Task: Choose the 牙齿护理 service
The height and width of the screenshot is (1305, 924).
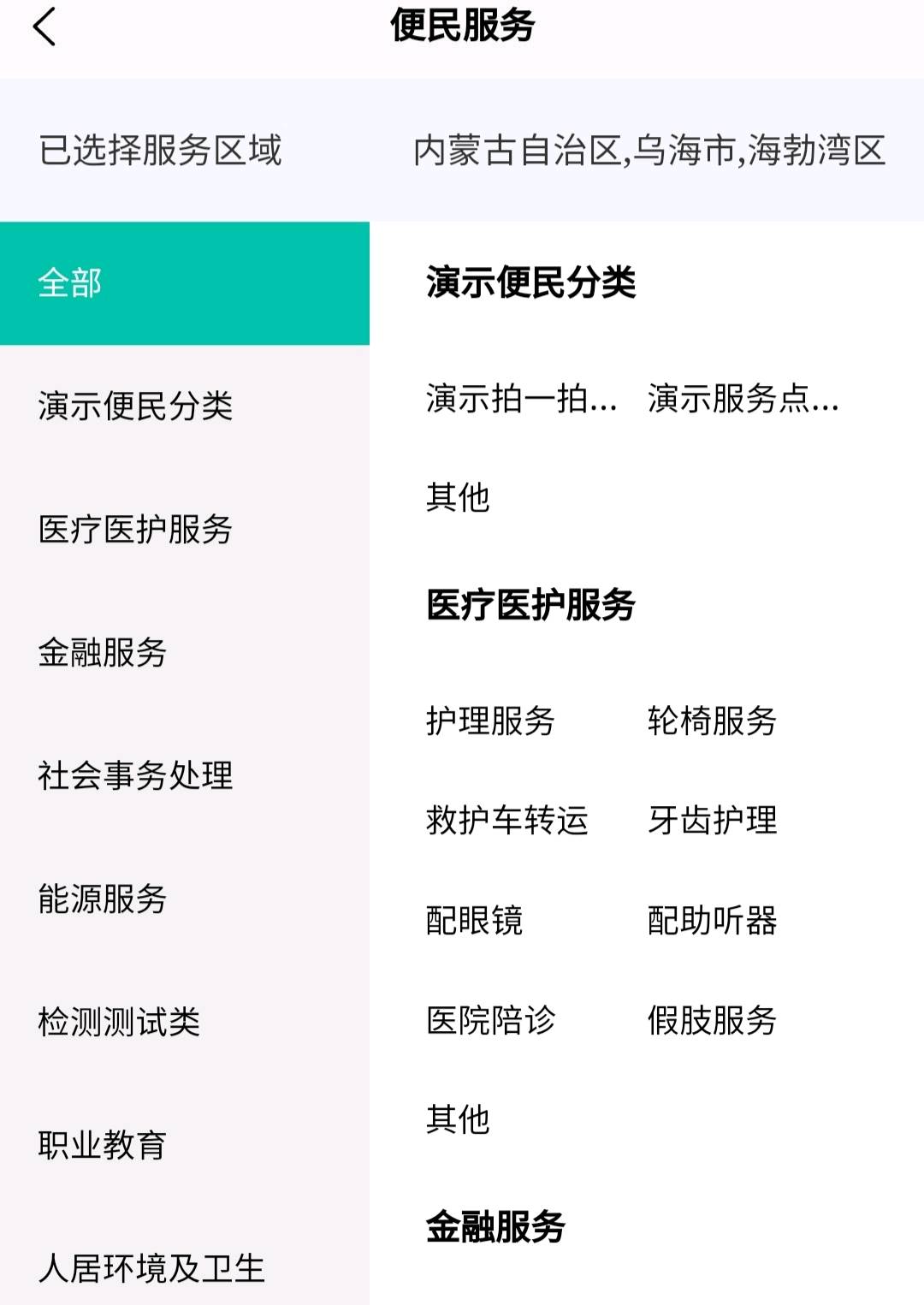Action: [714, 822]
